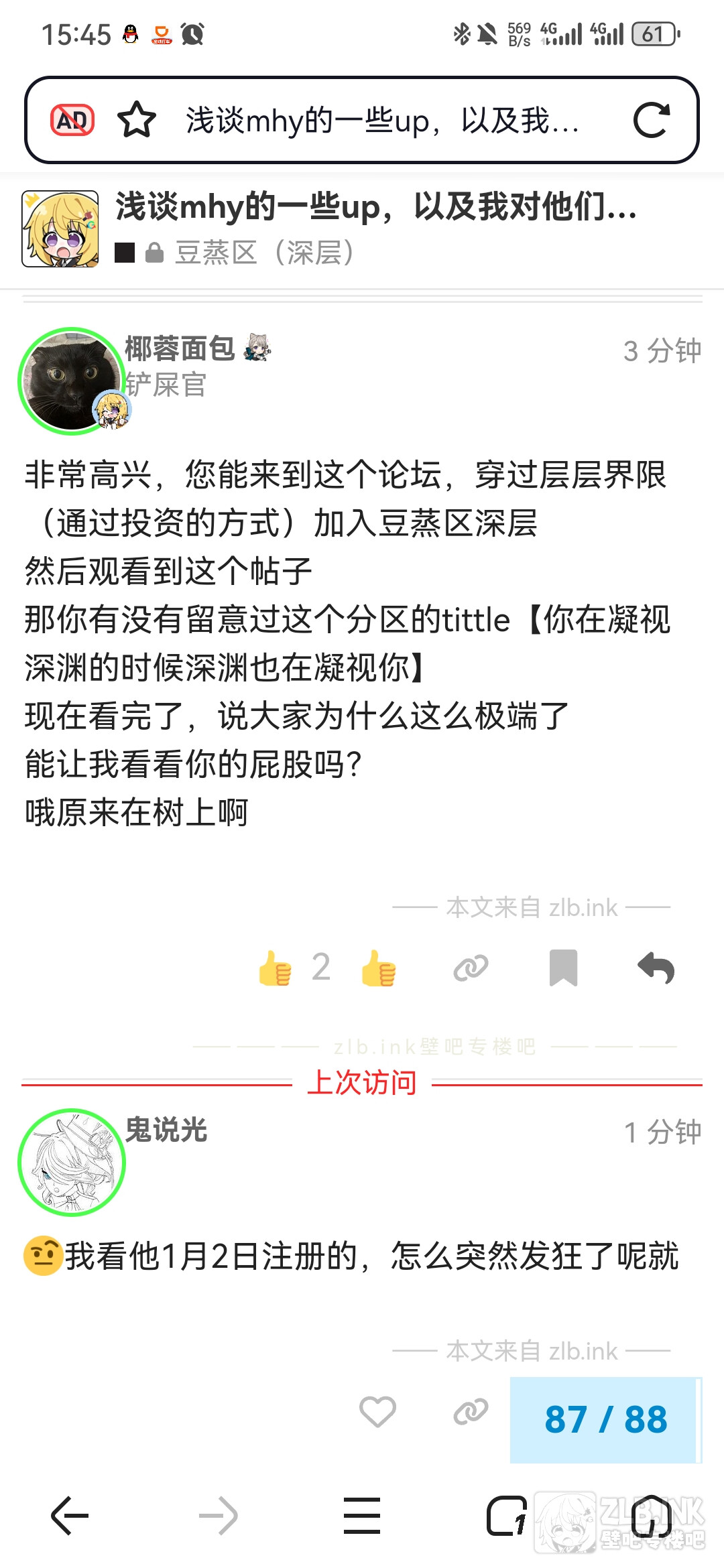This screenshot has width=724, height=1568.
Task: View who liked 椰蓉面包's post
Action: (295, 968)
